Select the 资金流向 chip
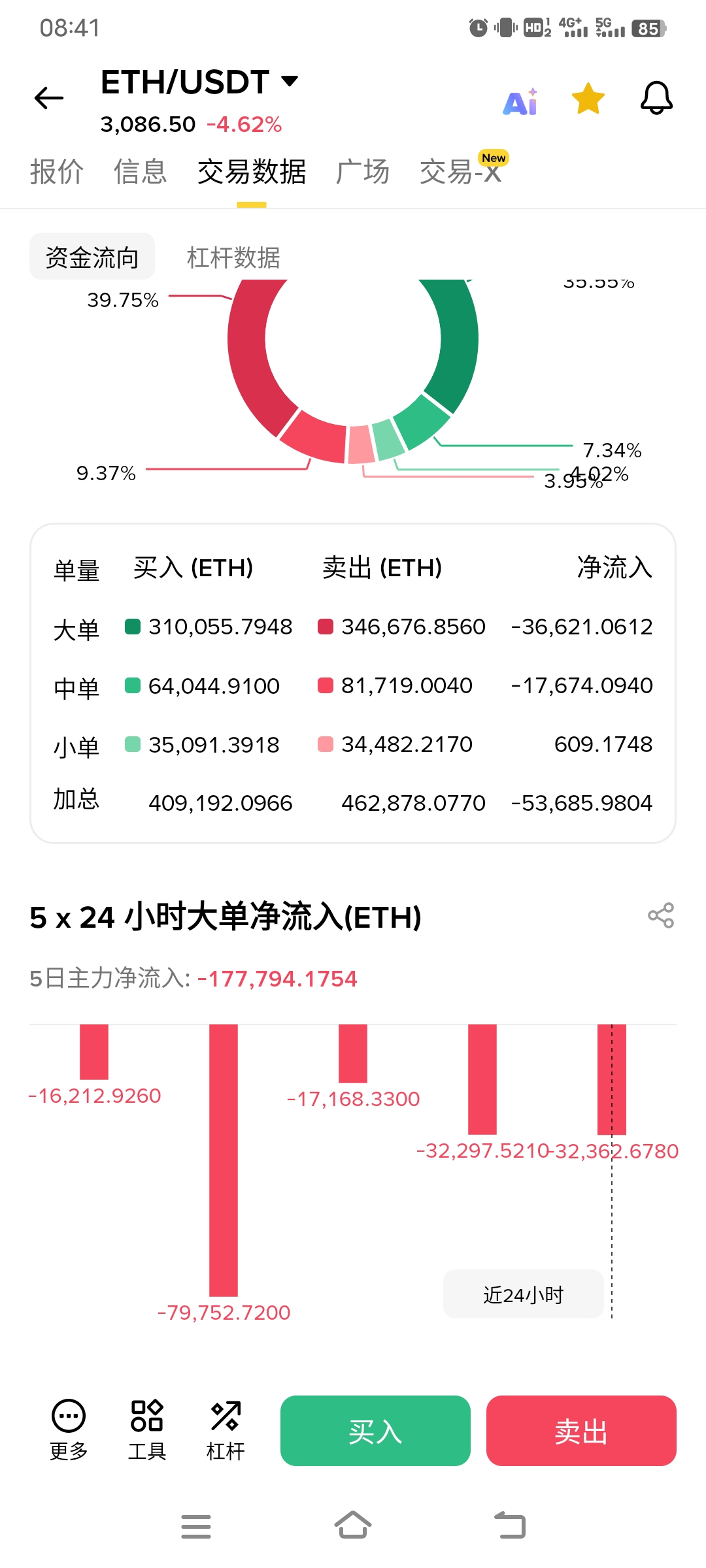706x1568 pixels. click(92, 257)
